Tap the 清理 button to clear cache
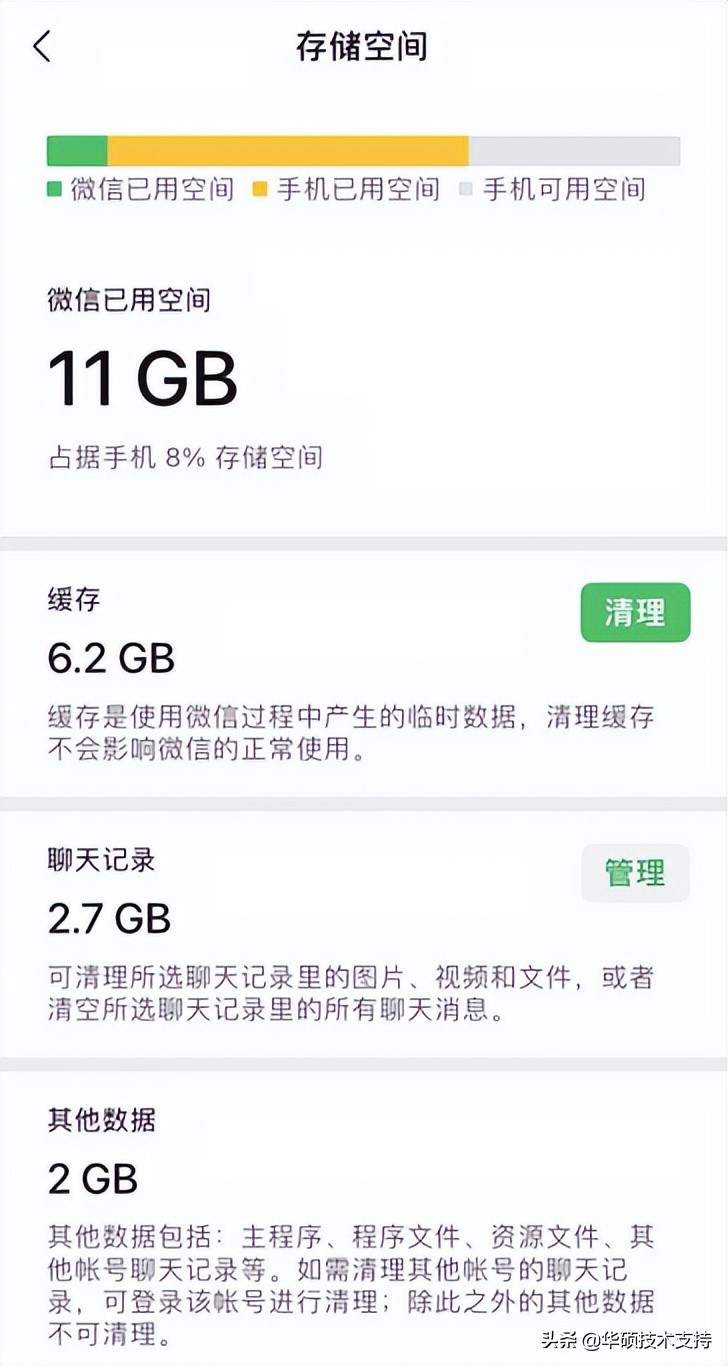Image resolution: width=728 pixels, height=1366 pixels. click(x=636, y=612)
